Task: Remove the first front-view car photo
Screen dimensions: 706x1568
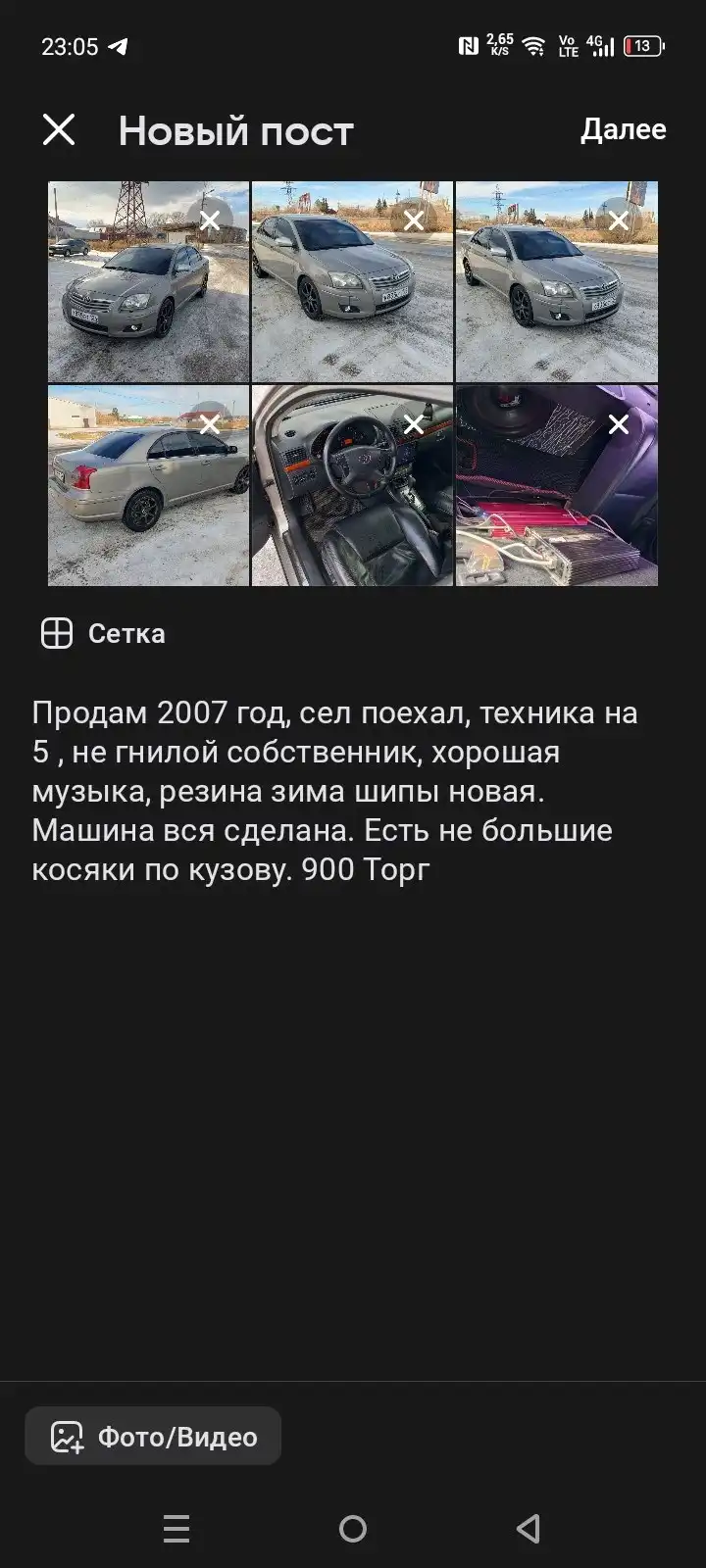Action: coord(209,221)
